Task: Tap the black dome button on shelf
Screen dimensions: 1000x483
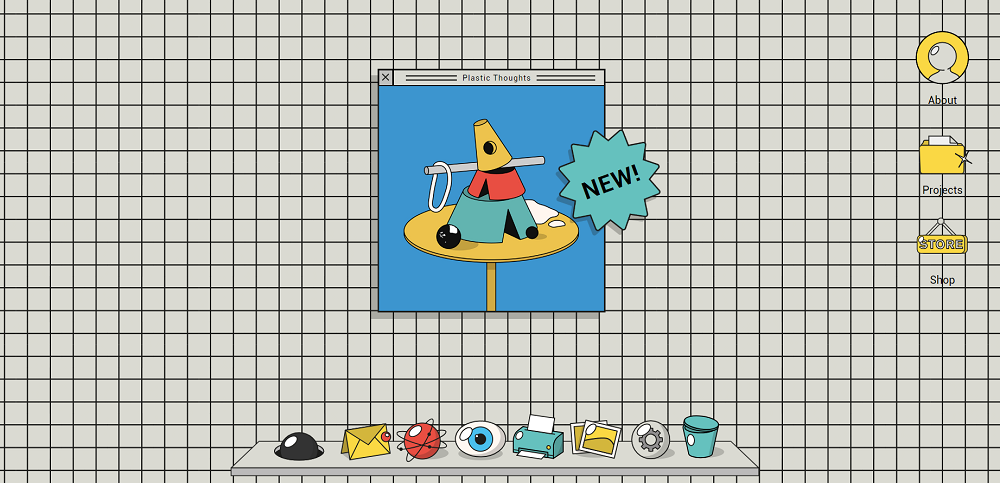Action: pyautogui.click(x=298, y=446)
